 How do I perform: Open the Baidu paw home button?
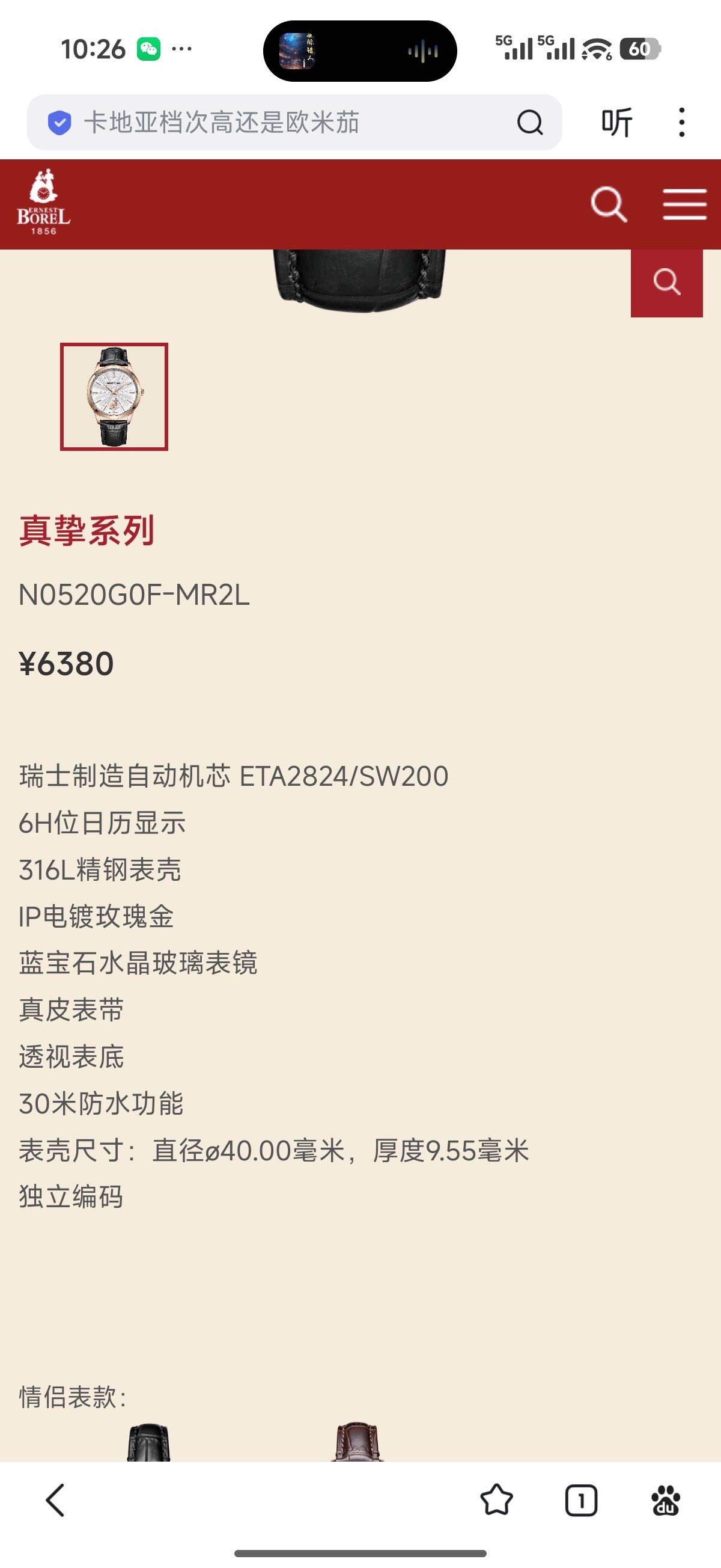(x=666, y=1501)
